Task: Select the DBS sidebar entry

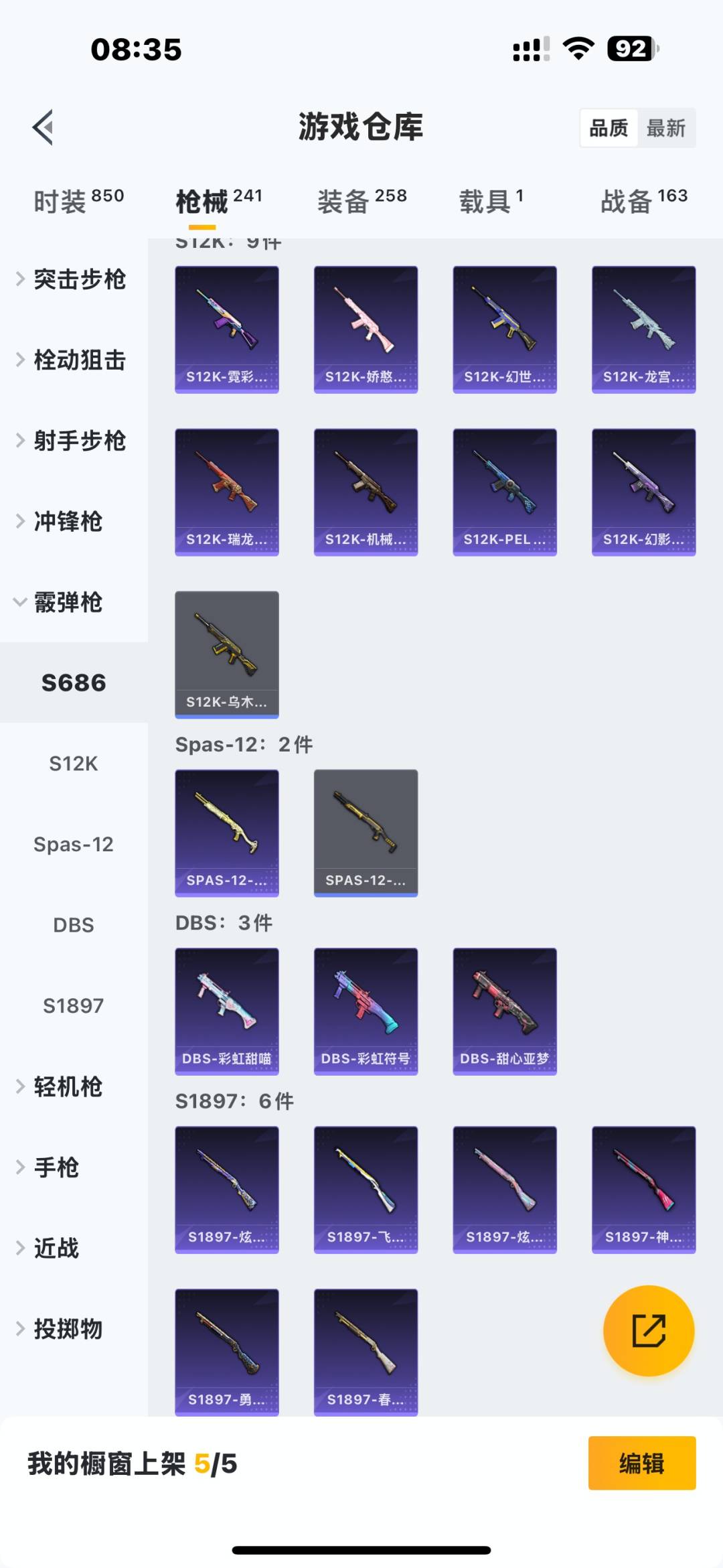Action: [x=74, y=924]
